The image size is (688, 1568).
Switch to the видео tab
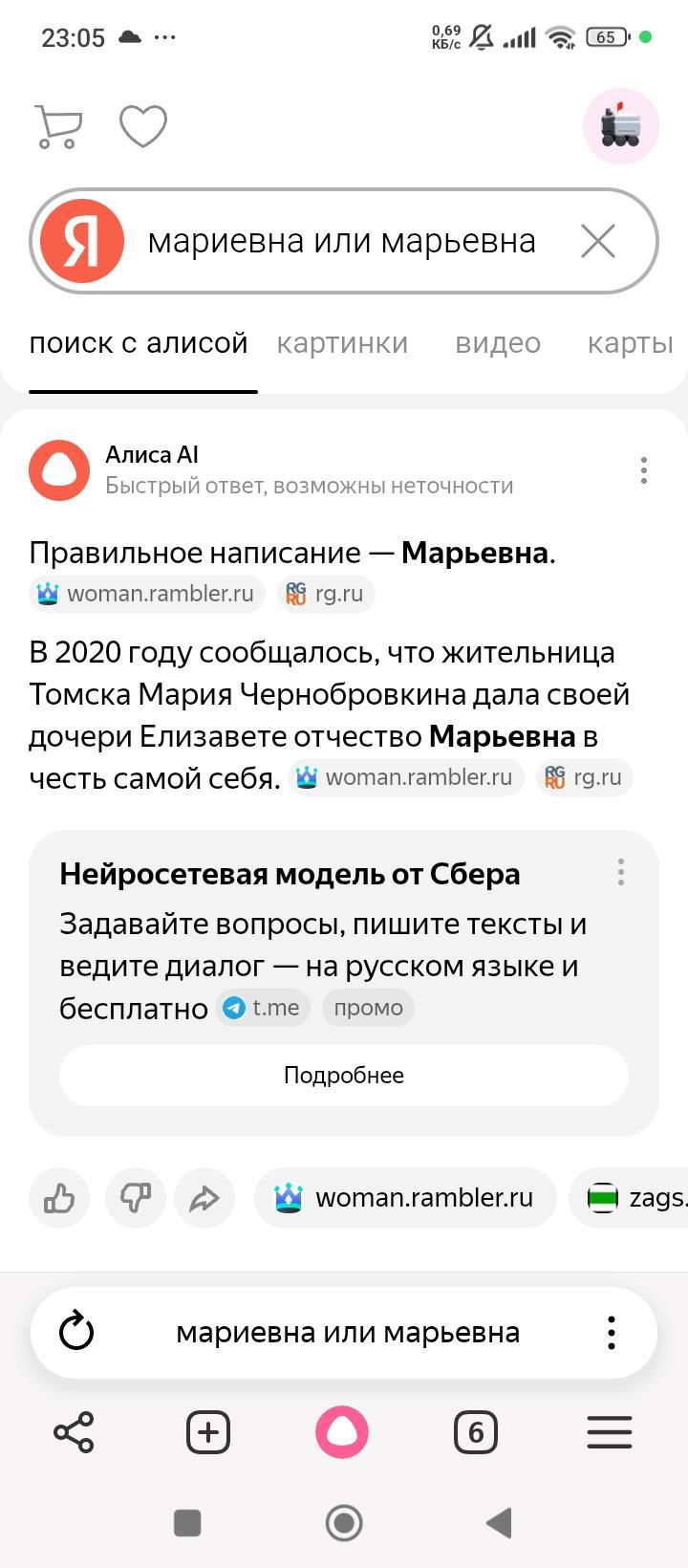click(498, 343)
